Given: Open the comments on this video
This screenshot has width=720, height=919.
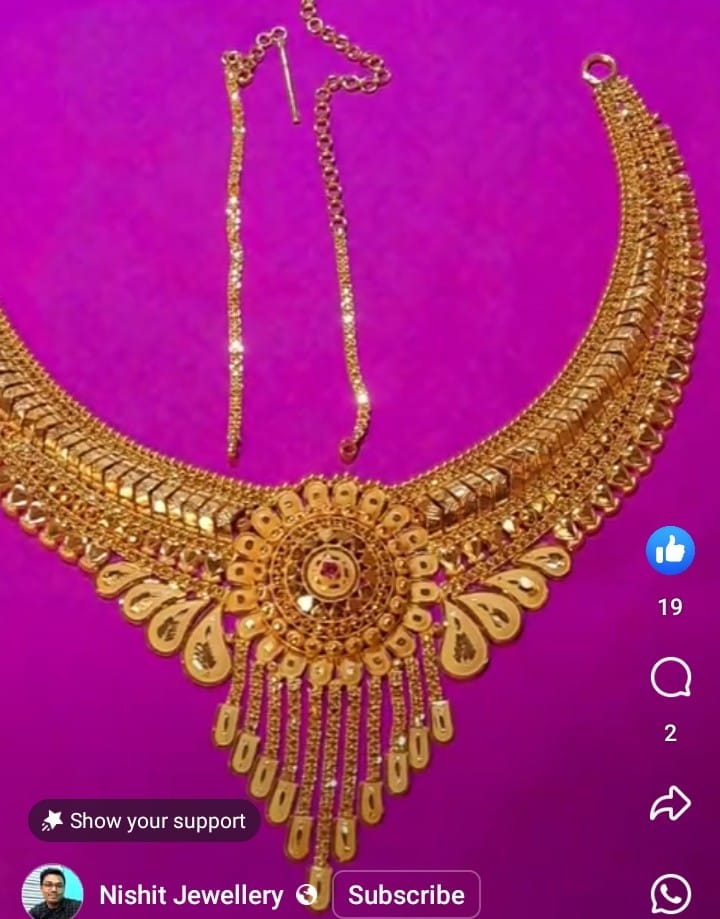Looking at the screenshot, I should coord(670,680).
